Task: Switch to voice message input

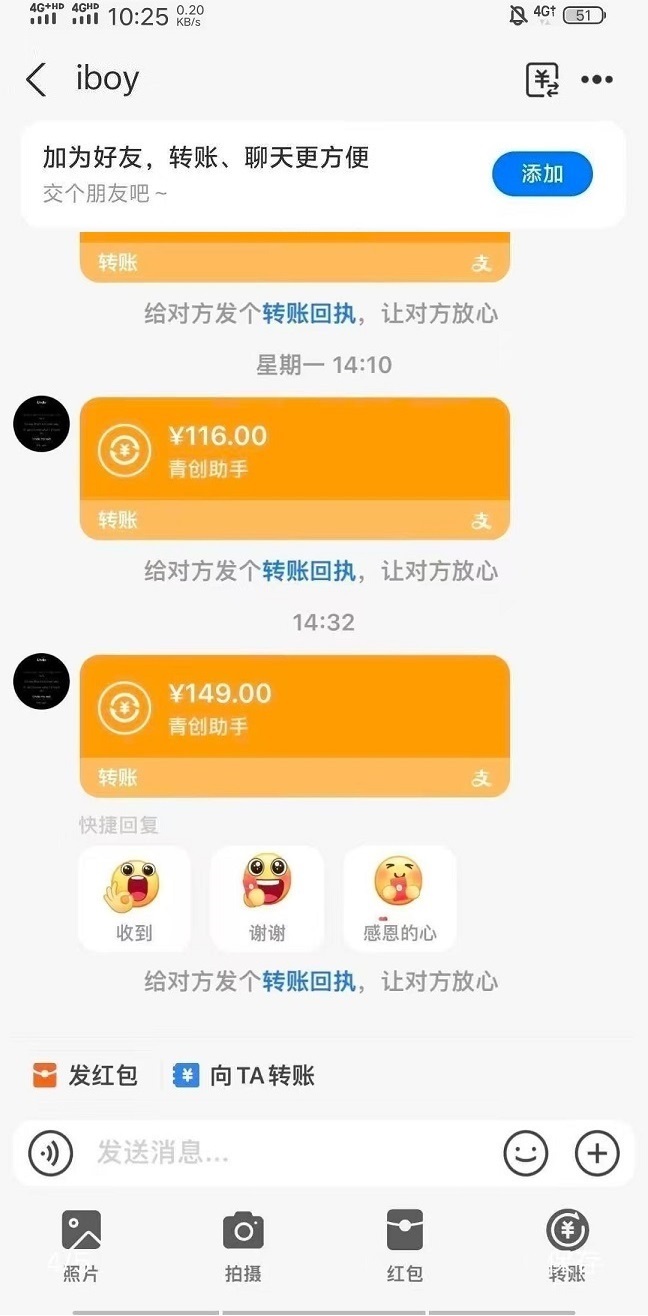Action: pos(50,1153)
